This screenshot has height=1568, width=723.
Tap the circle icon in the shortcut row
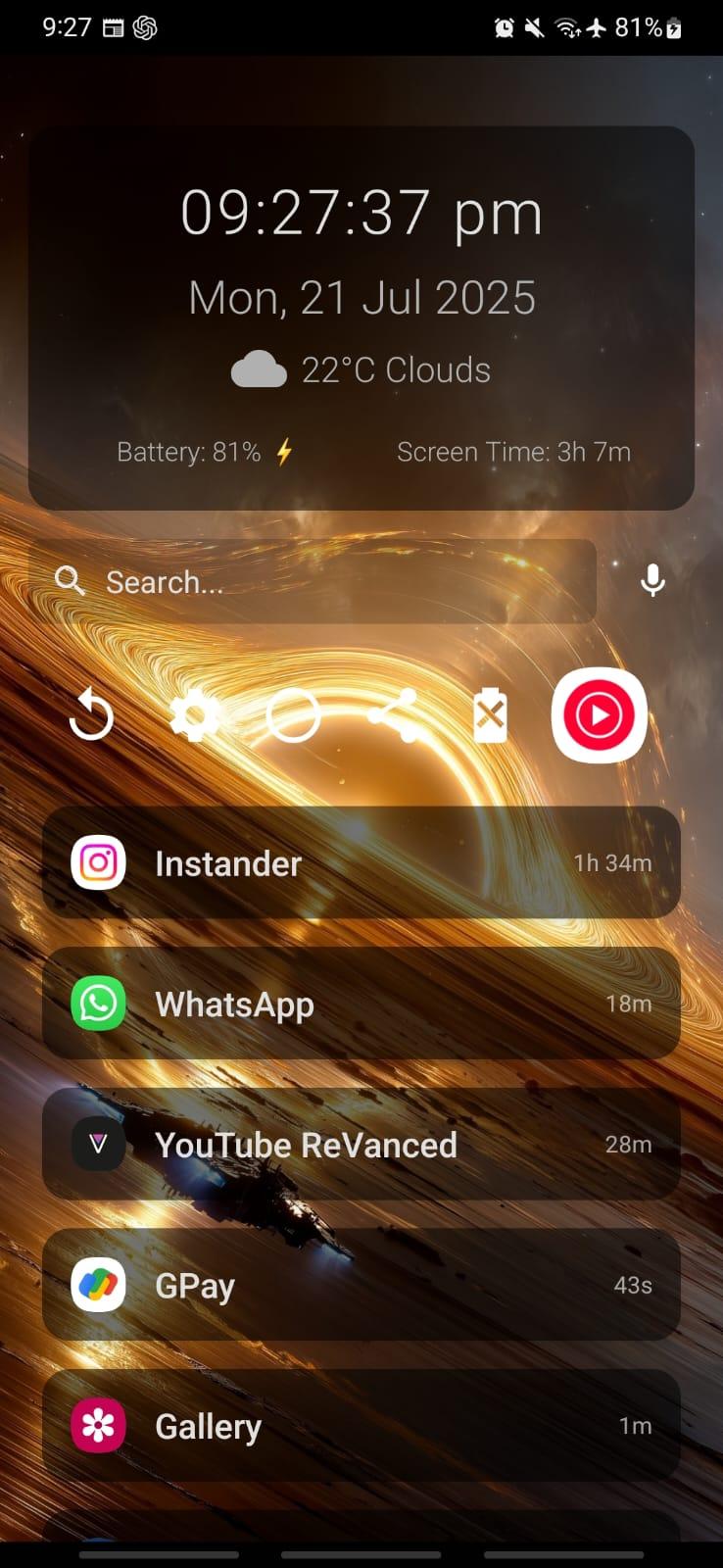tap(293, 716)
